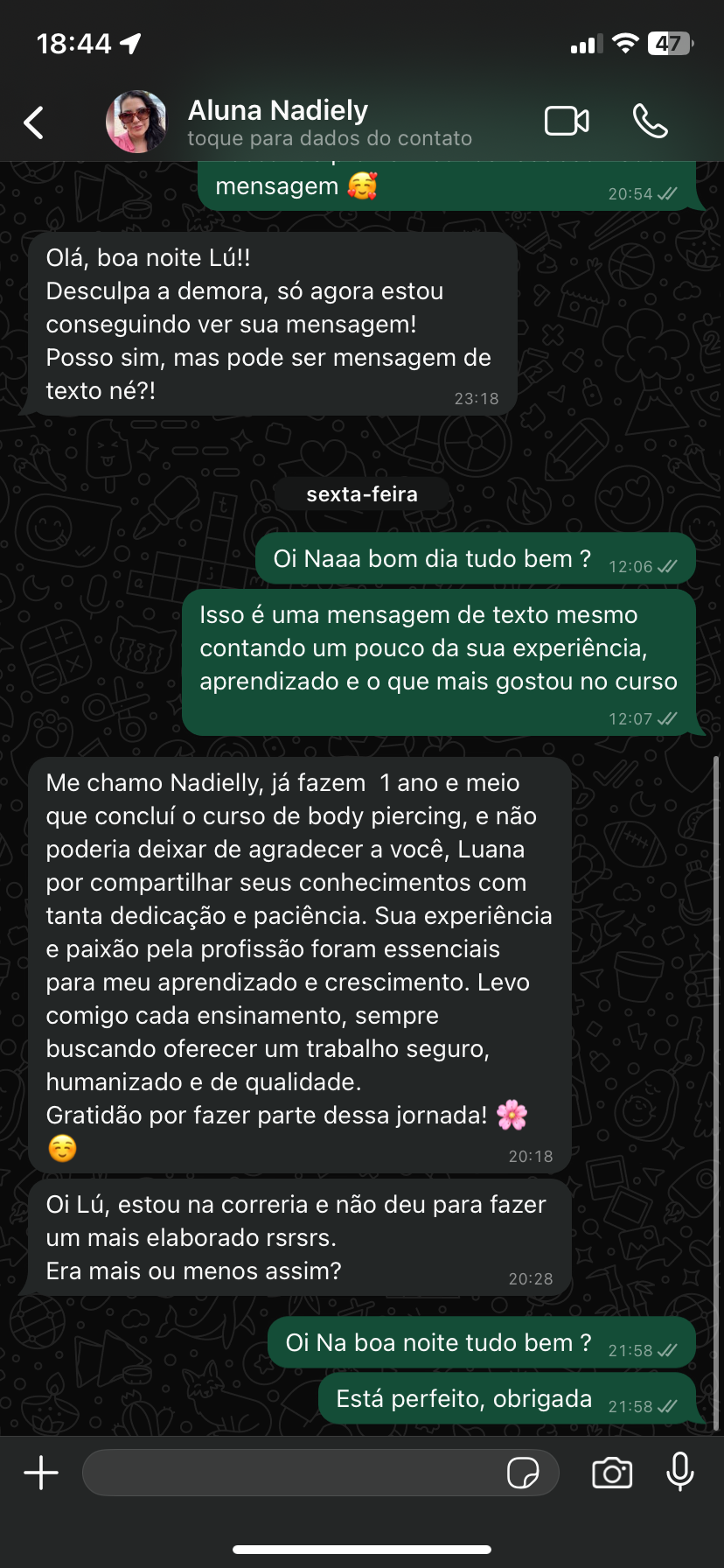Image resolution: width=724 pixels, height=1568 pixels.
Task: Tap the message saying 'Está perfeito, obrigada'
Action: [463, 1398]
